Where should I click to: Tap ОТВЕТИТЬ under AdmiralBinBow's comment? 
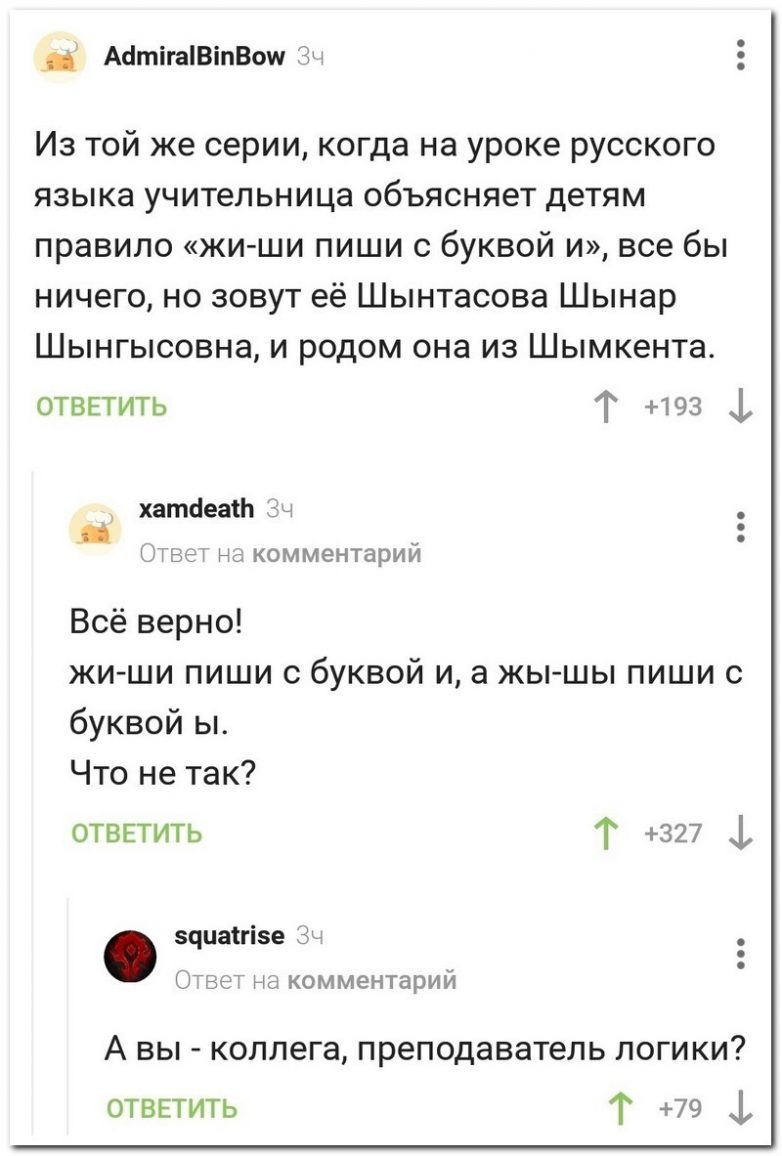pos(102,407)
